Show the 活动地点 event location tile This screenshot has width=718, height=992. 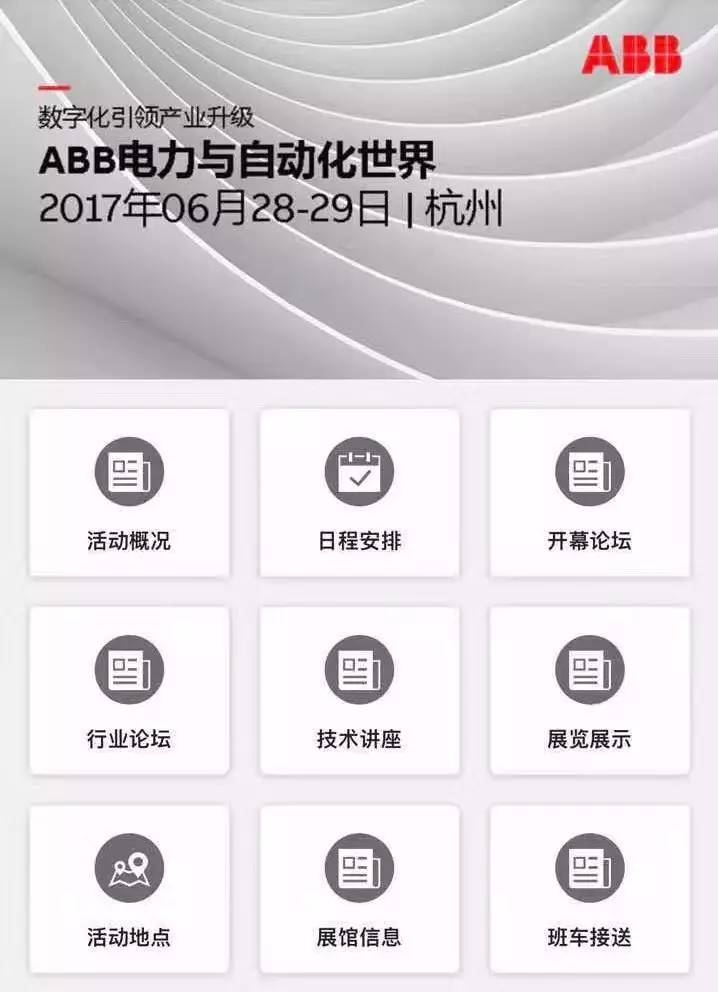(129, 888)
